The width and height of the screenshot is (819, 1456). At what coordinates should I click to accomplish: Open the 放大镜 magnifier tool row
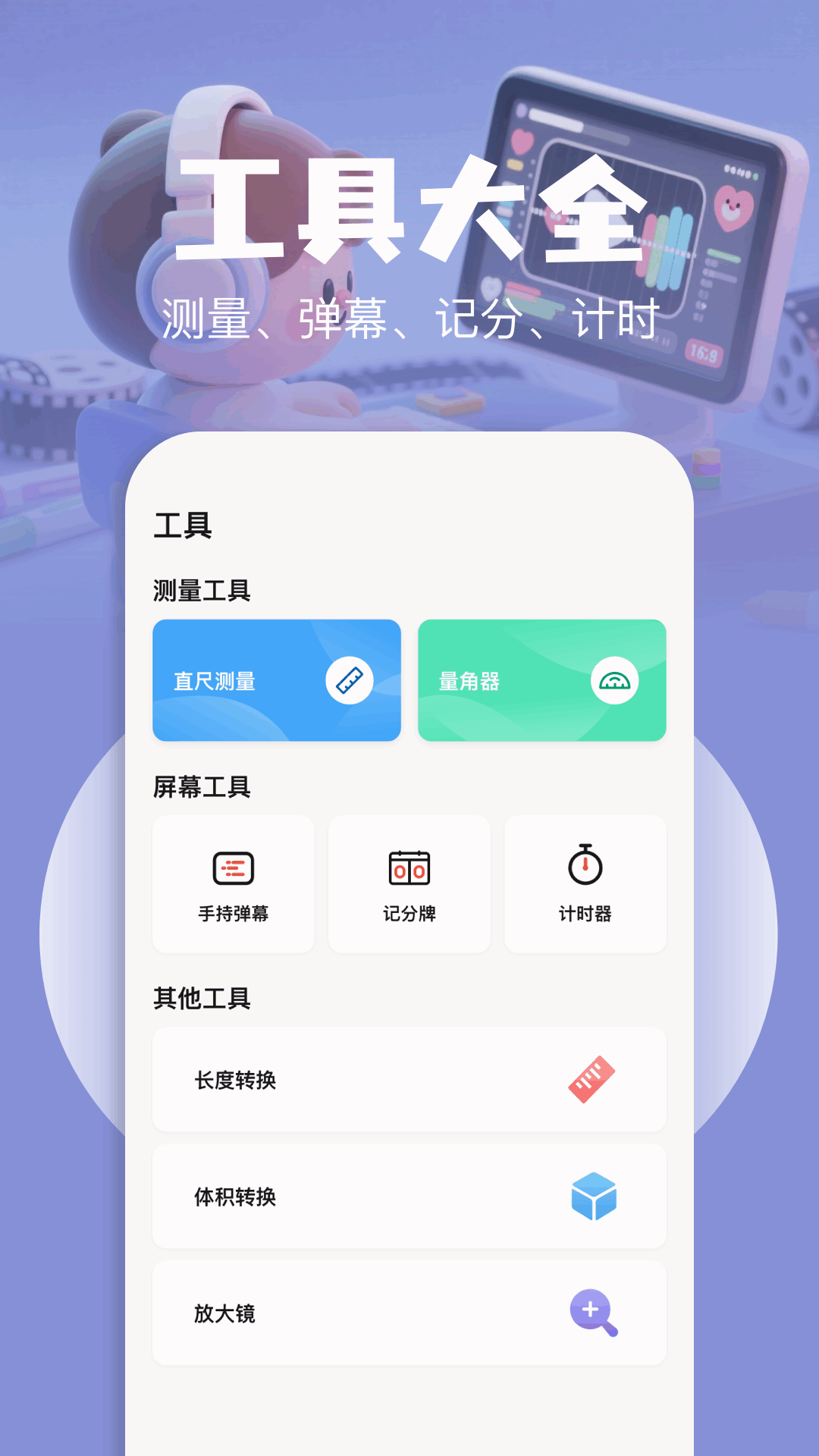(x=409, y=1313)
